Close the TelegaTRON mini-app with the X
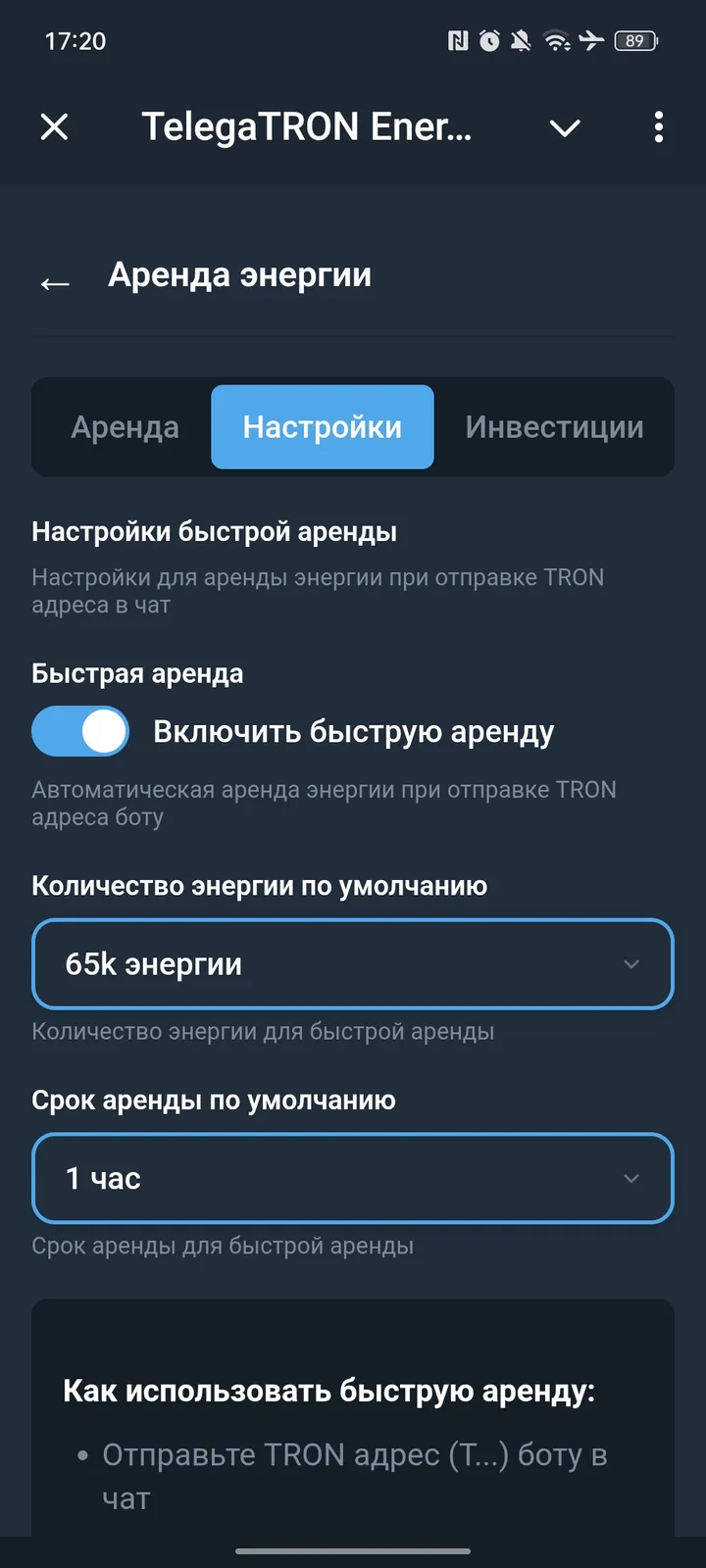The image size is (706, 1568). pyautogui.click(x=55, y=127)
